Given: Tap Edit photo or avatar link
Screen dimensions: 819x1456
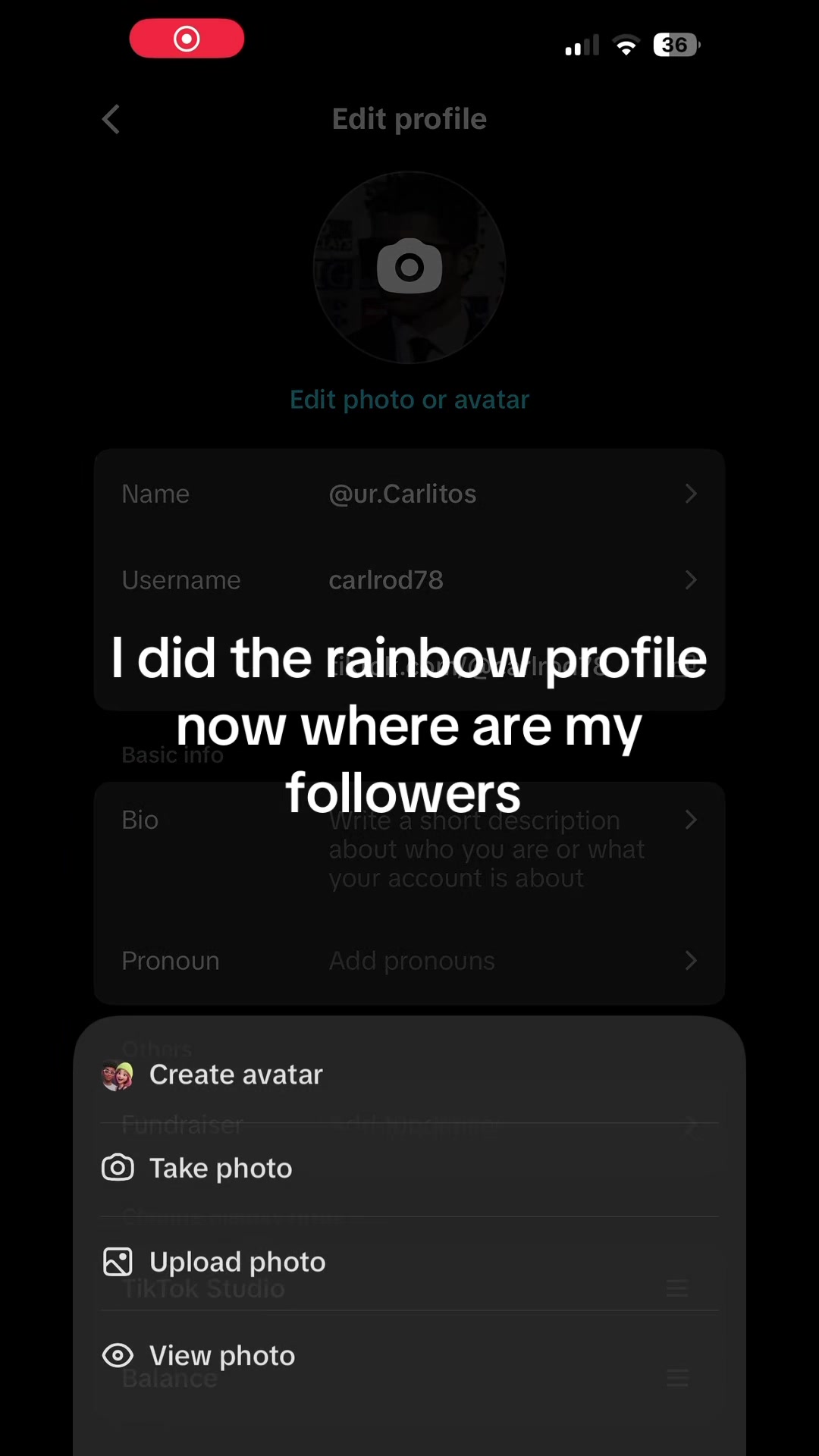Looking at the screenshot, I should coord(409,400).
